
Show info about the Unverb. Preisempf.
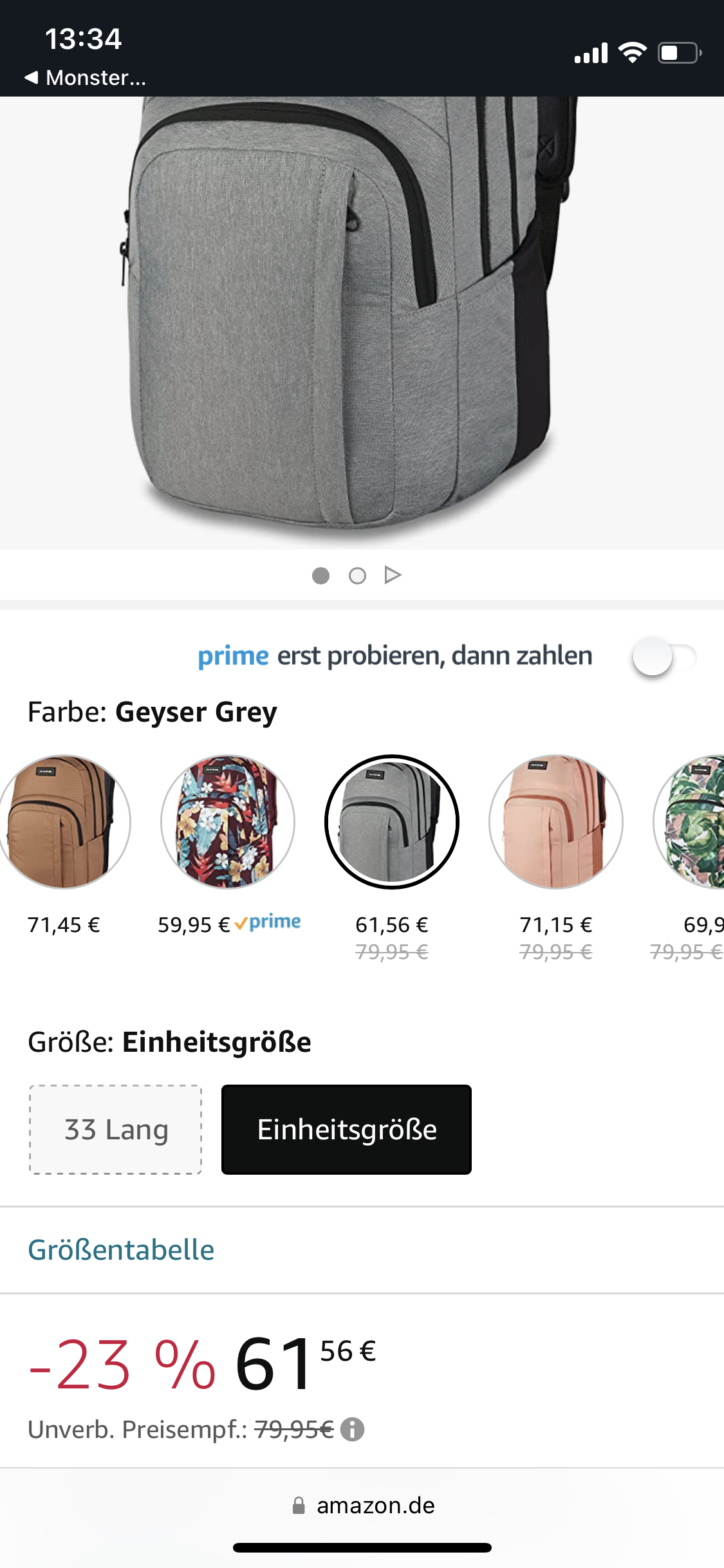353,1430
